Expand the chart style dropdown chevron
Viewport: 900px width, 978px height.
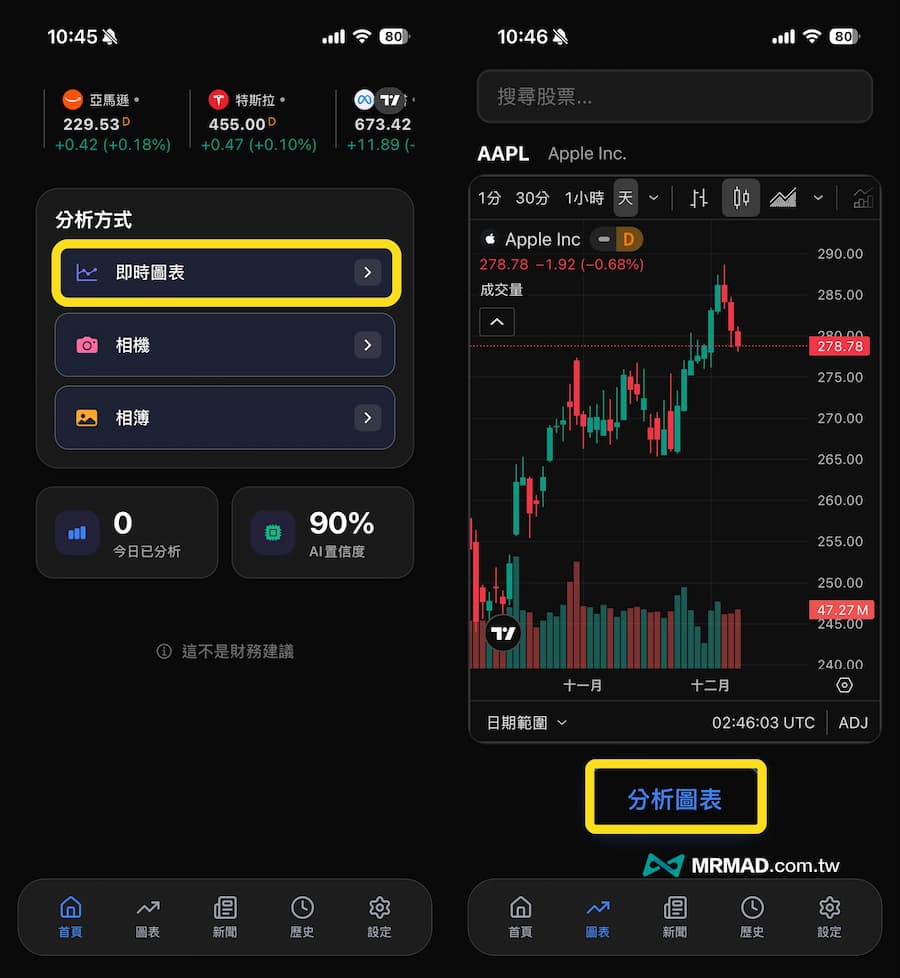point(818,197)
